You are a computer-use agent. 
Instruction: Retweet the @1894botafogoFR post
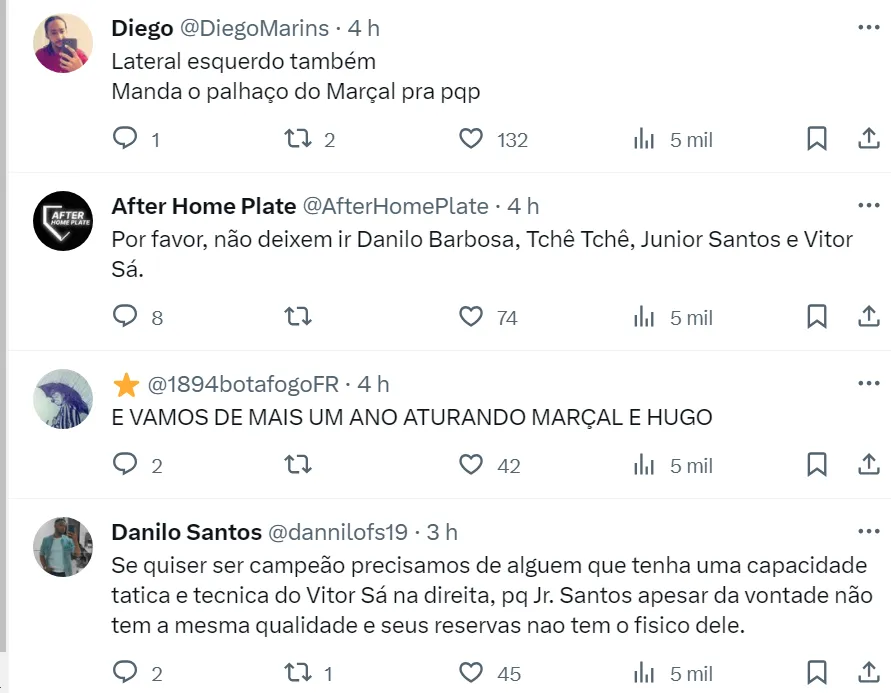(298, 464)
